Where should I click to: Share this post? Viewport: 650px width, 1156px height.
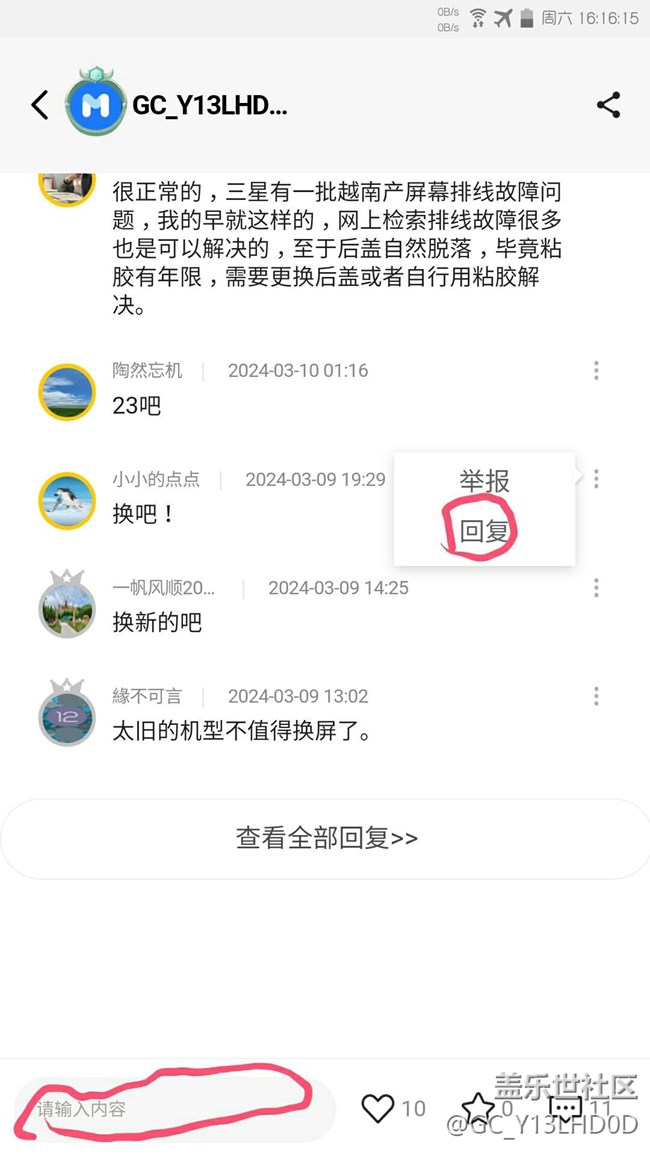coord(608,105)
